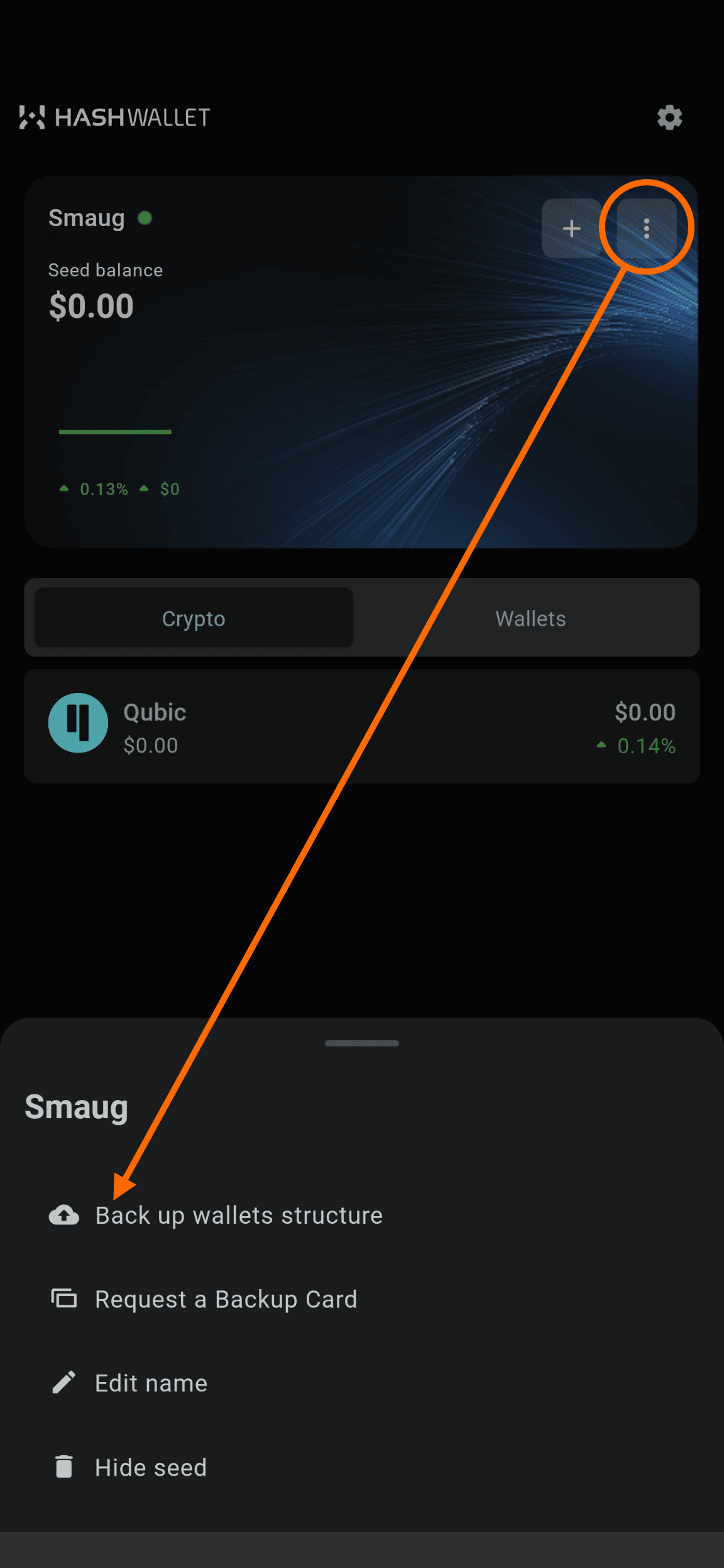The height and width of the screenshot is (1568, 724).
Task: Tap the plus button on Smaug card
Action: pos(571,229)
